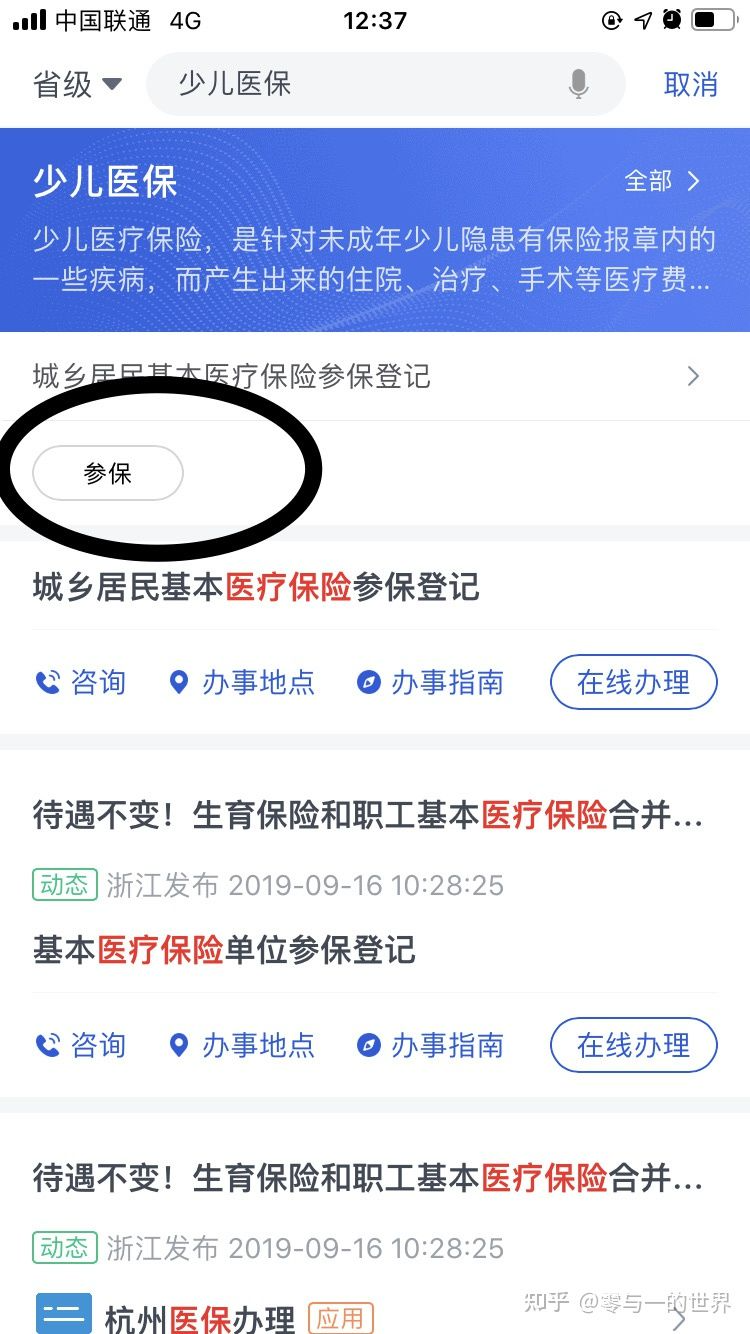Open 办事指南 for 基本医疗保险单位参保登记
Screen dimensions: 750x1334
(x=430, y=1046)
